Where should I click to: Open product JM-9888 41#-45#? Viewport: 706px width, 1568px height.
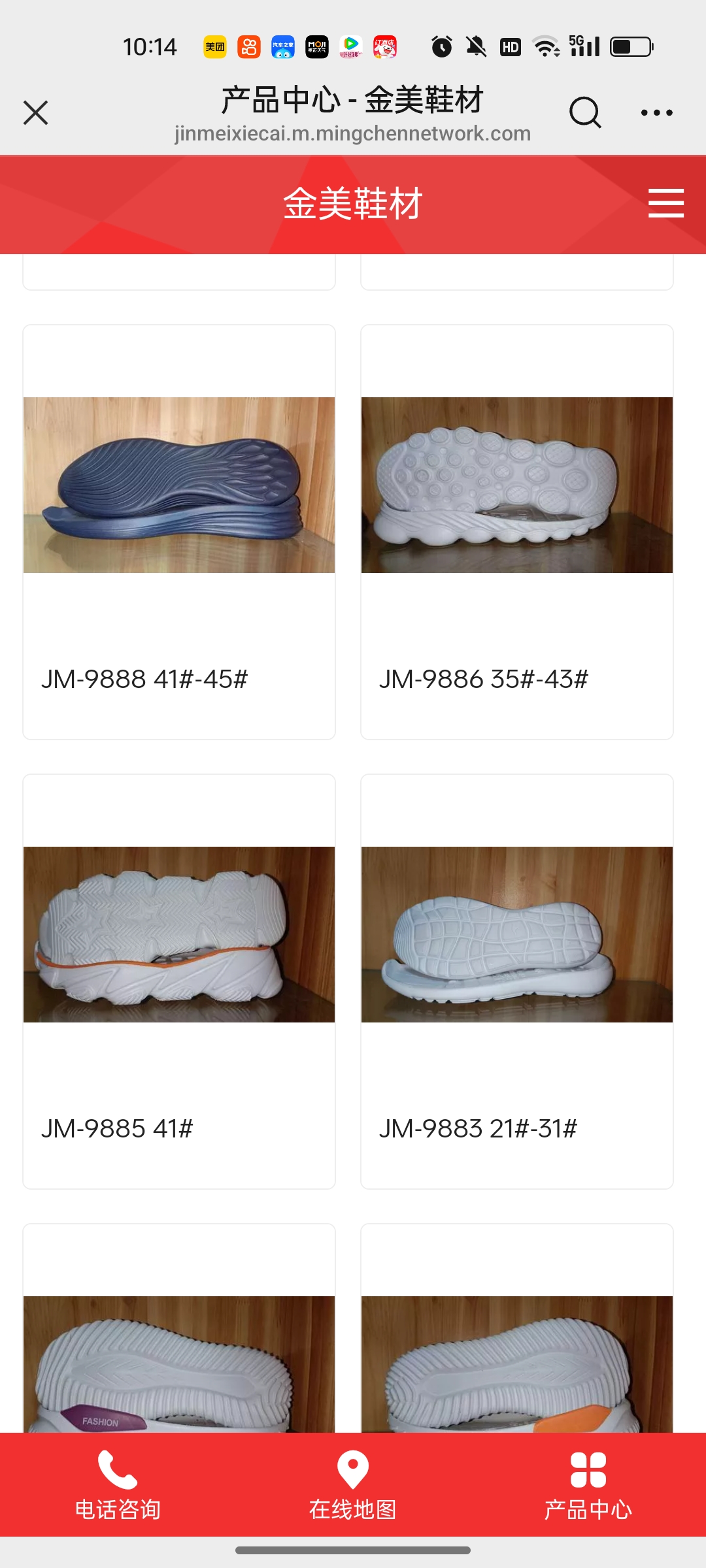pyautogui.click(x=179, y=532)
